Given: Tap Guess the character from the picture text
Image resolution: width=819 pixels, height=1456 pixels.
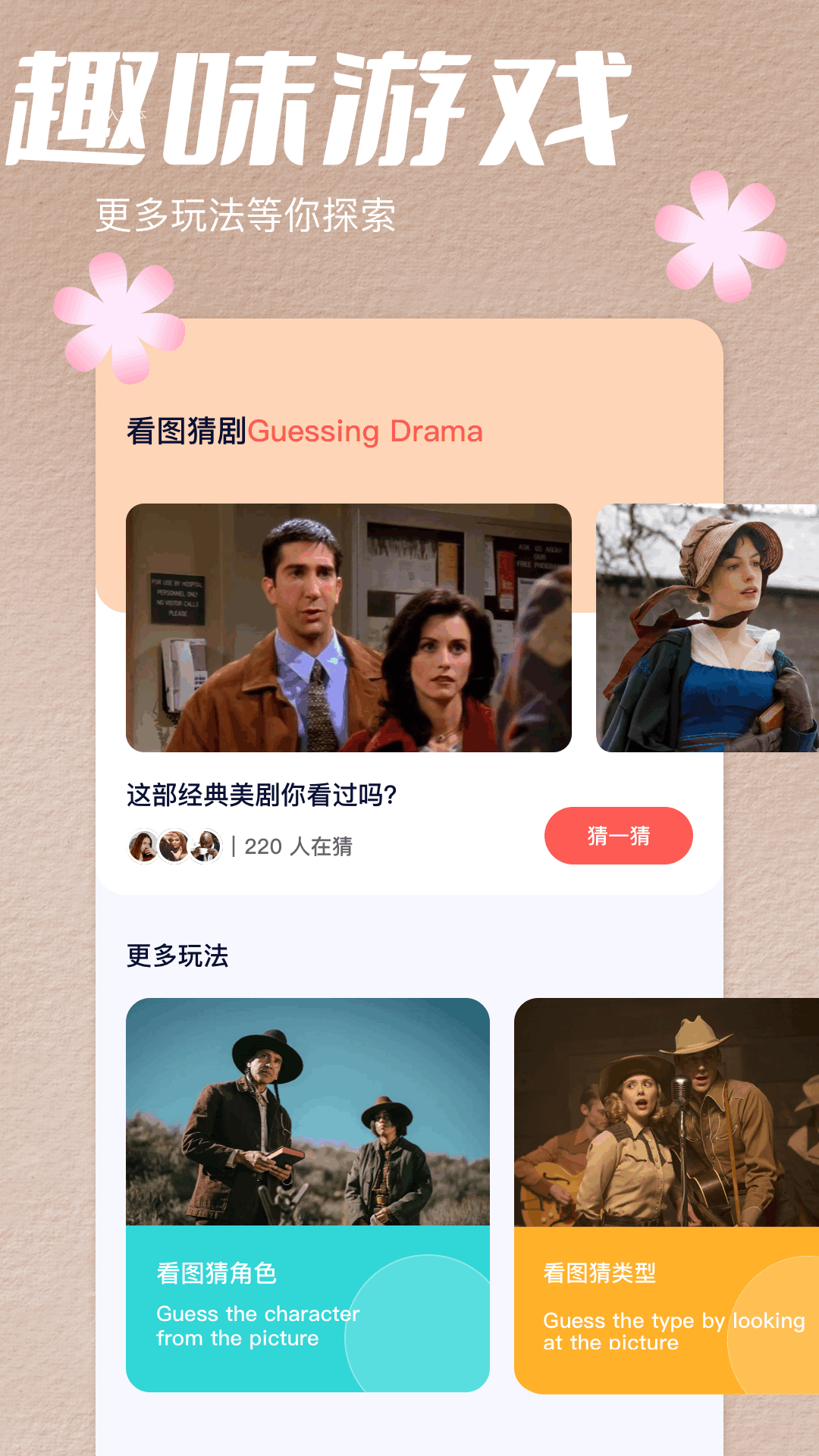Looking at the screenshot, I should pyautogui.click(x=257, y=1326).
